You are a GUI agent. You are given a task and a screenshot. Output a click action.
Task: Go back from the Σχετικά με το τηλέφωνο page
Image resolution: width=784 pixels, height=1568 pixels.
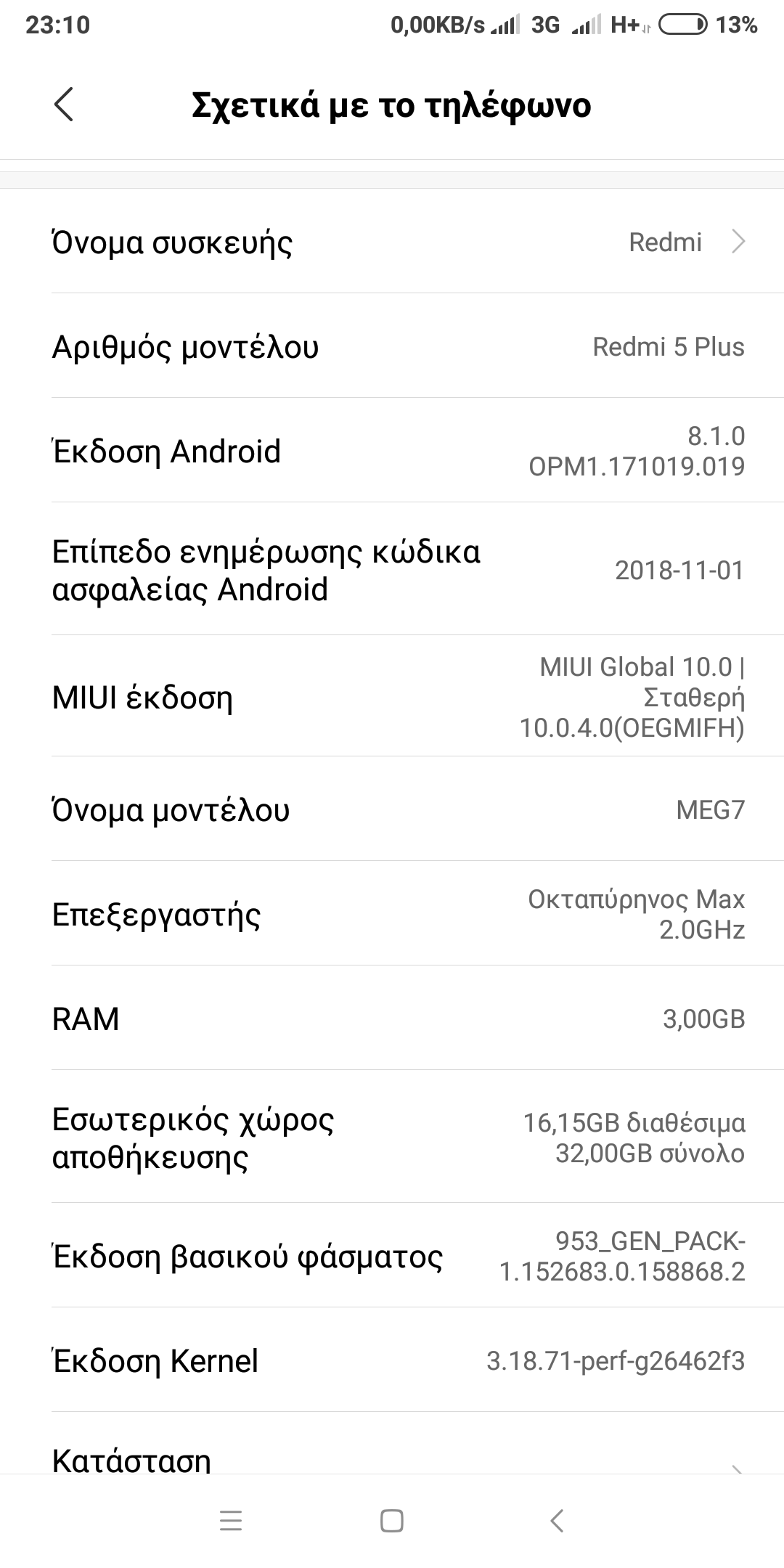click(x=64, y=105)
